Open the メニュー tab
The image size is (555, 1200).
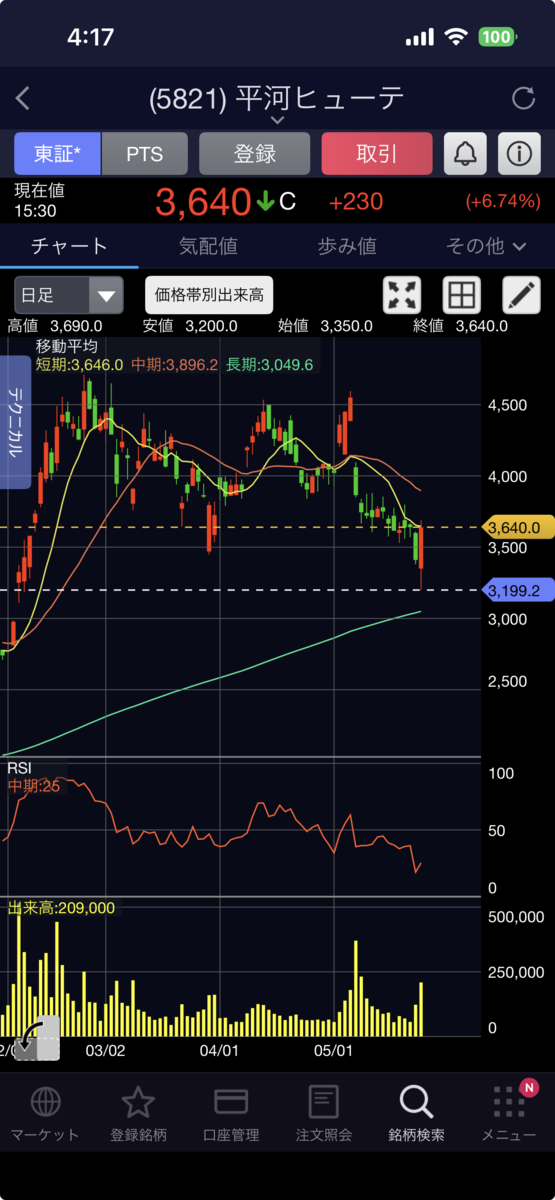pos(509,1114)
